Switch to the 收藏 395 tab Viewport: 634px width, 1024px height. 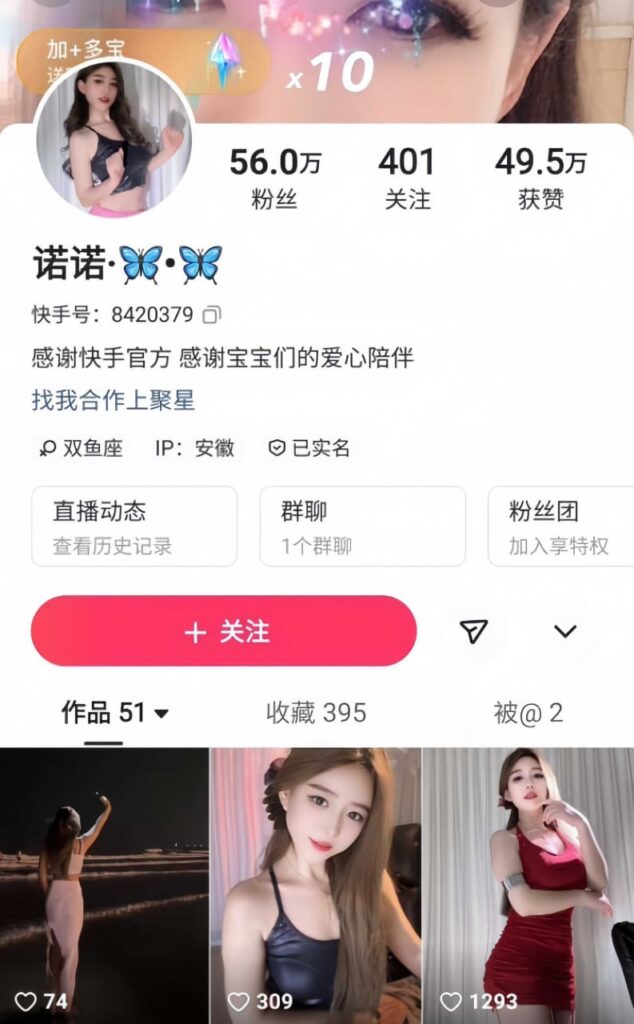pos(316,713)
